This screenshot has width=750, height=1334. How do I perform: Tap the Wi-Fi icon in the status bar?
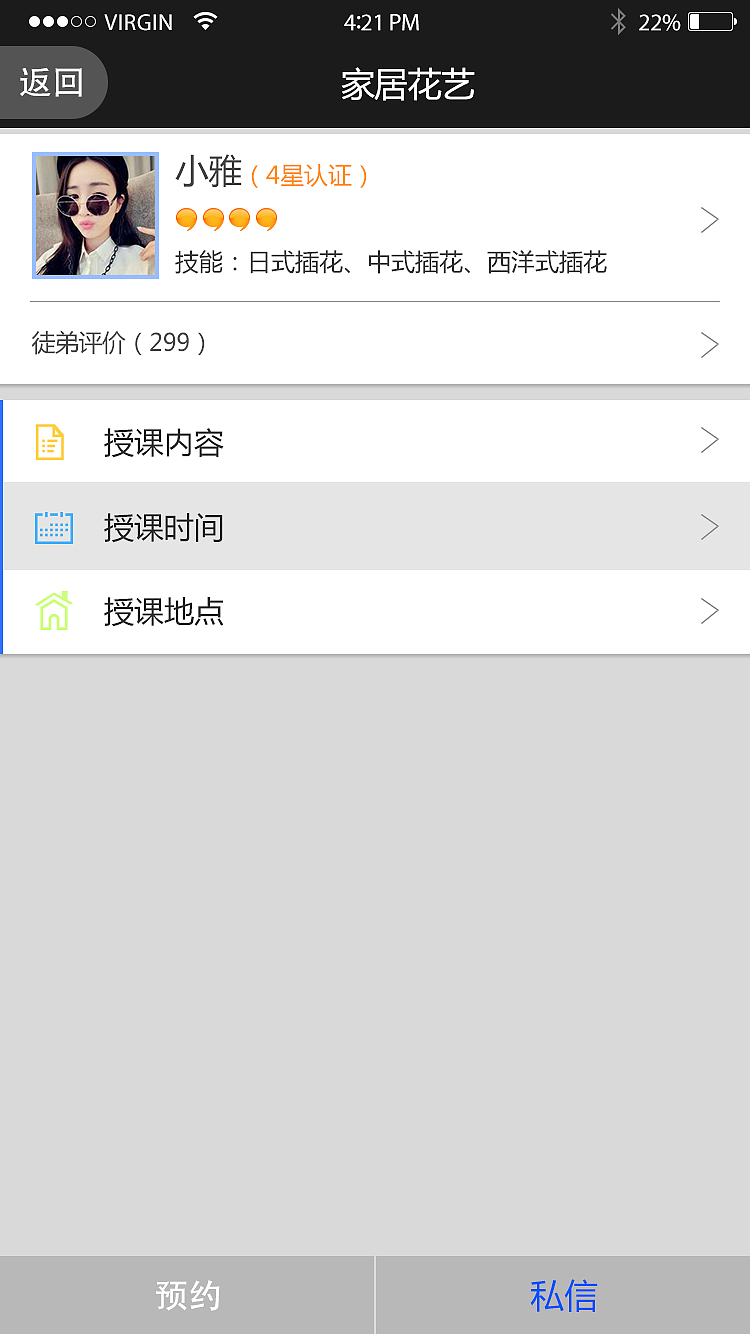(207, 20)
